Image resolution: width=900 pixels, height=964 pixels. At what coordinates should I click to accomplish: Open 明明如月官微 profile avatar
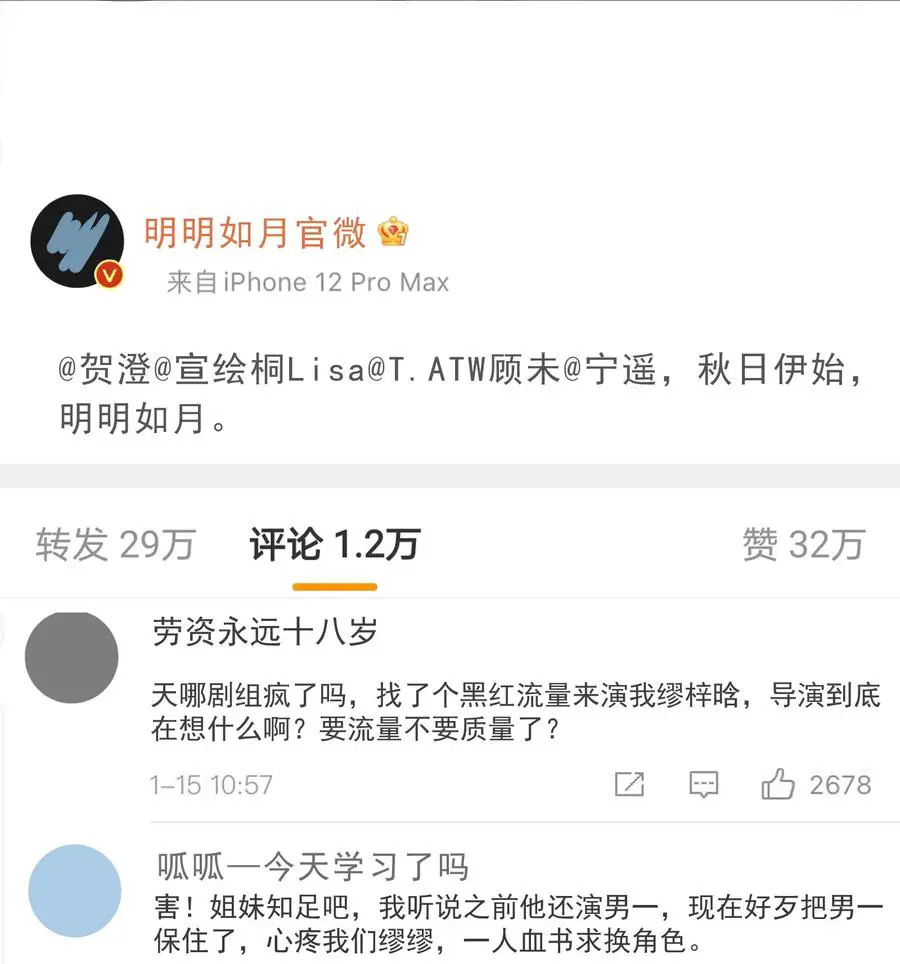pyautogui.click(x=77, y=241)
